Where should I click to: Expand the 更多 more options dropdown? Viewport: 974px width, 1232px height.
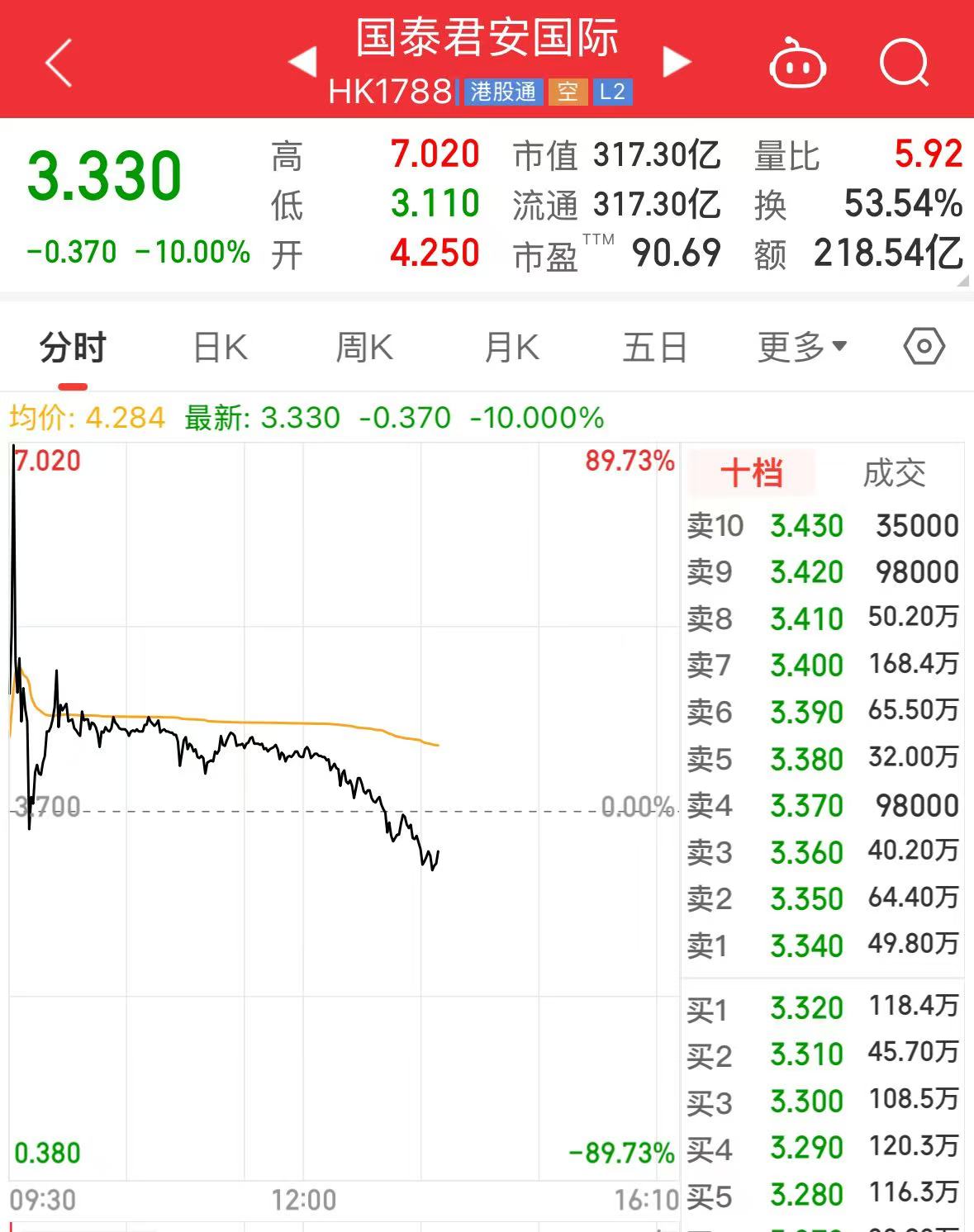(797, 347)
